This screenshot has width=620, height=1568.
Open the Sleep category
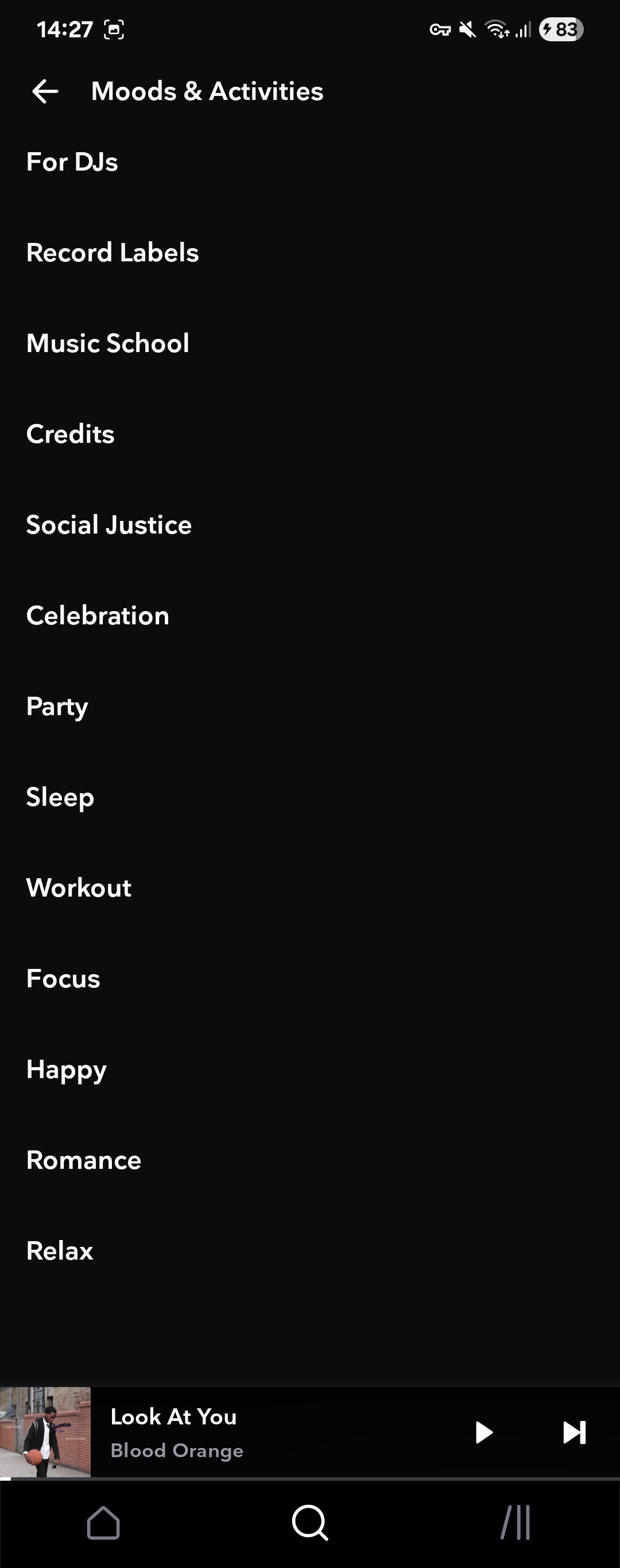coord(60,797)
